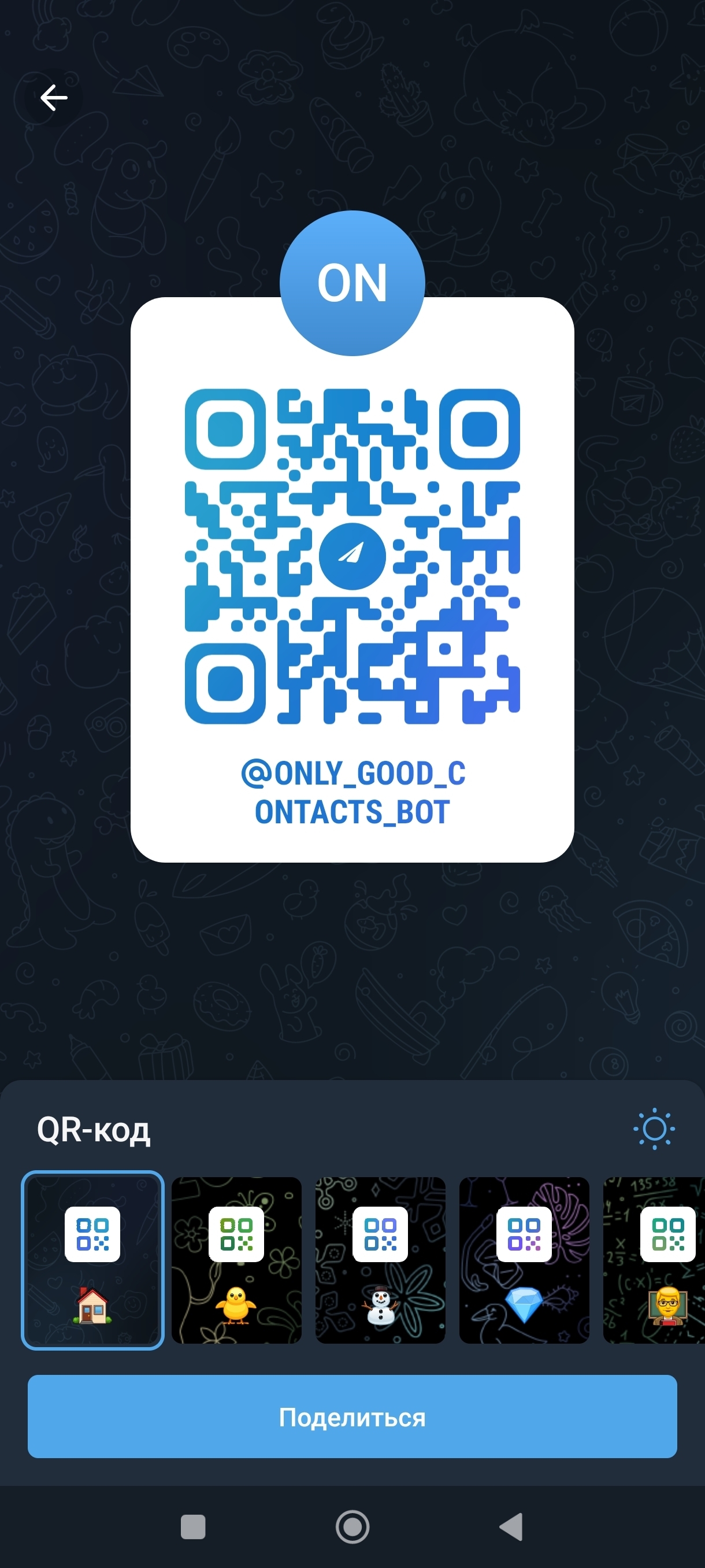
Task: Switch to light mode with sun icon
Action: click(654, 1130)
